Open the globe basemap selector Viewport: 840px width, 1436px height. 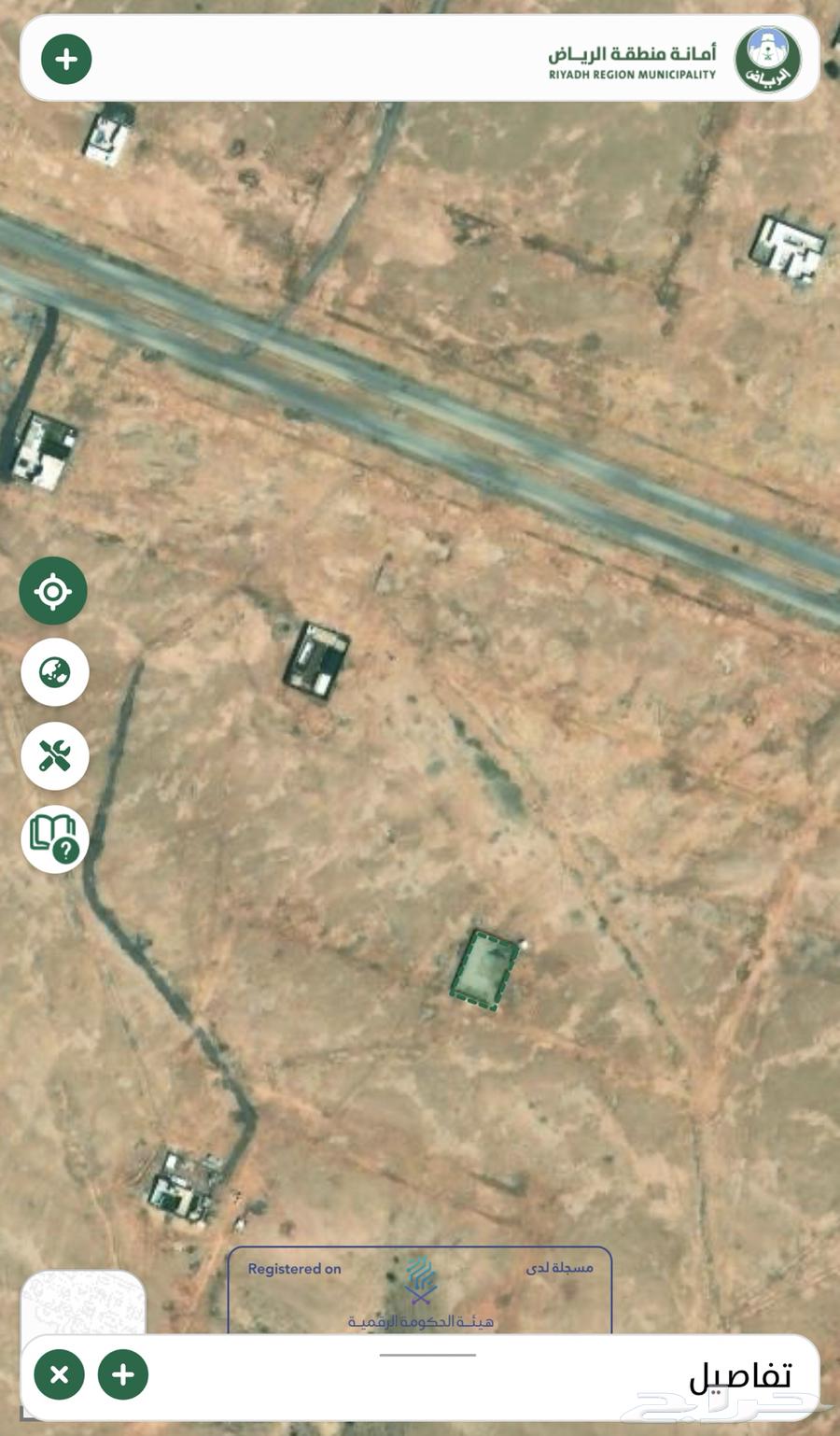55,672
